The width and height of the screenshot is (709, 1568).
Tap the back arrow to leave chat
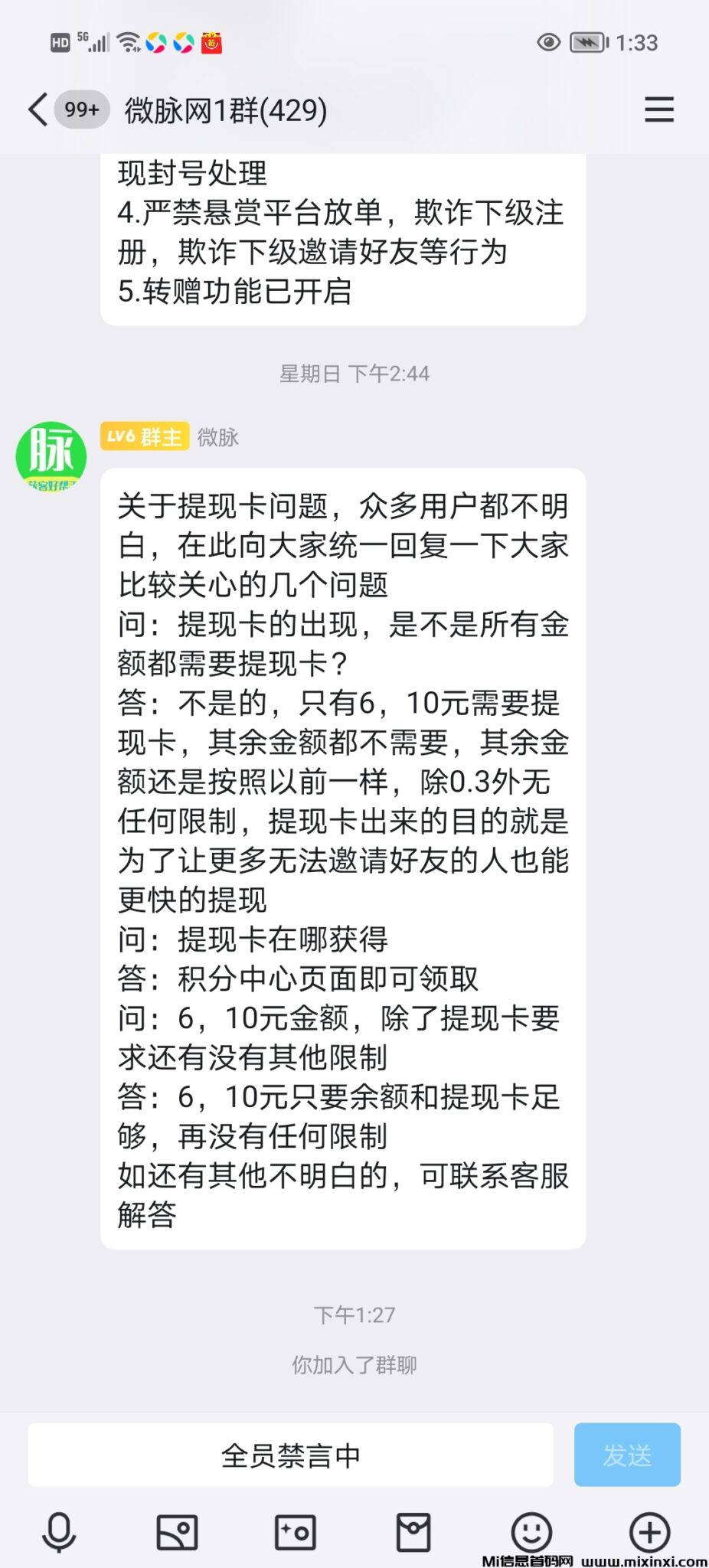click(36, 109)
